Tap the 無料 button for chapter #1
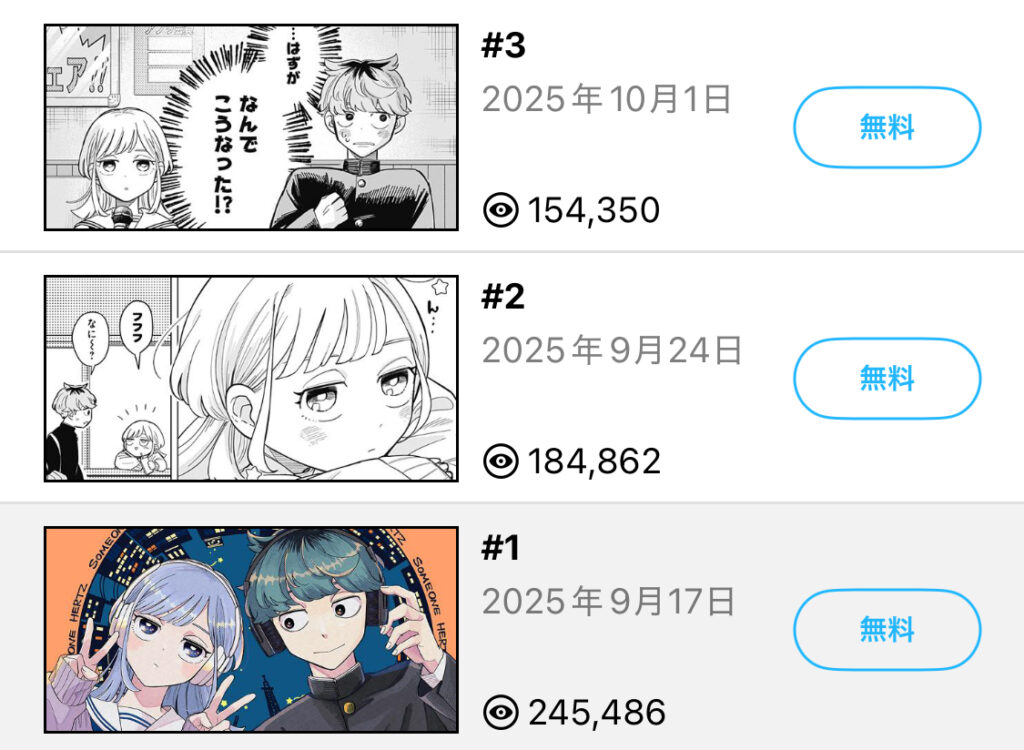This screenshot has width=1024, height=750. click(887, 630)
